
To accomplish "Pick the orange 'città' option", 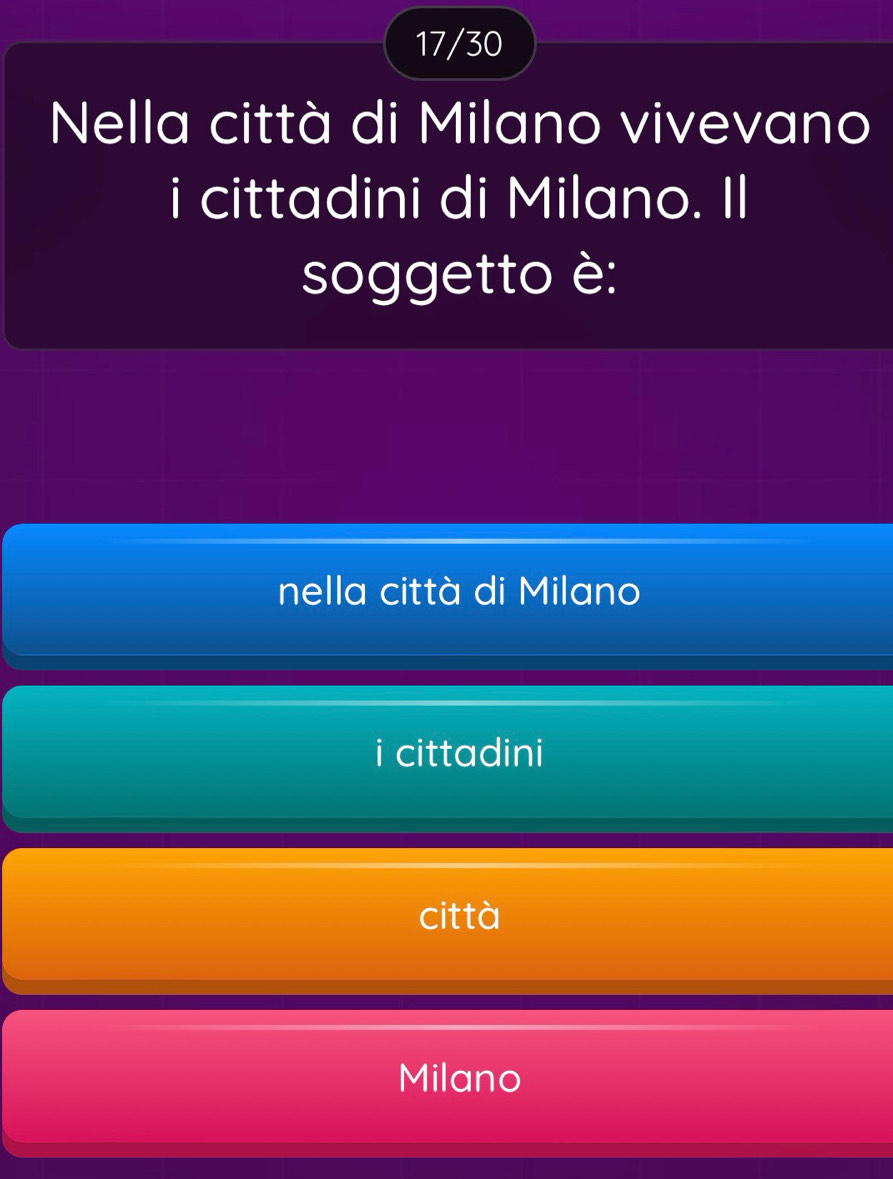I will click(x=458, y=915).
